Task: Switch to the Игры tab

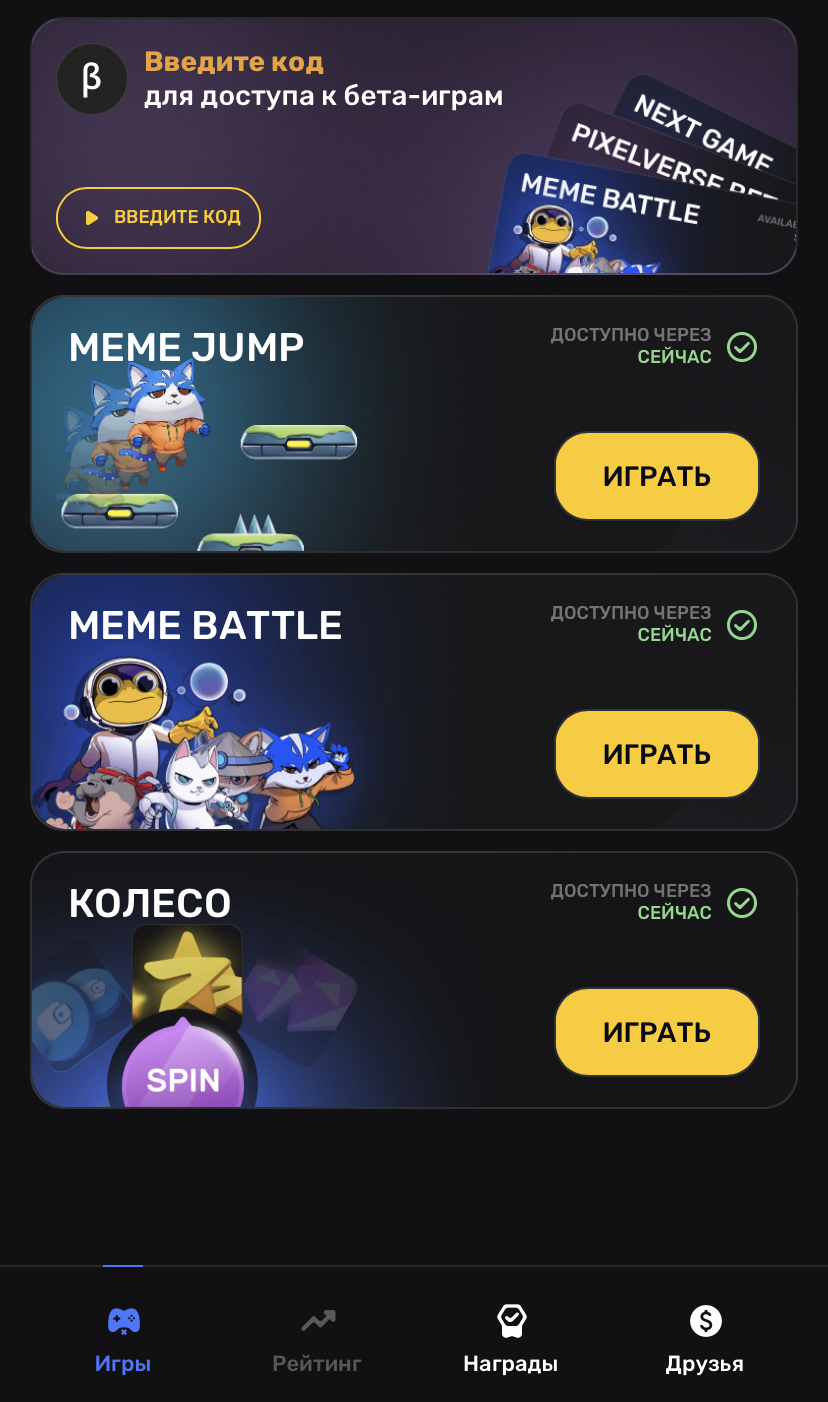Action: pyautogui.click(x=123, y=1340)
